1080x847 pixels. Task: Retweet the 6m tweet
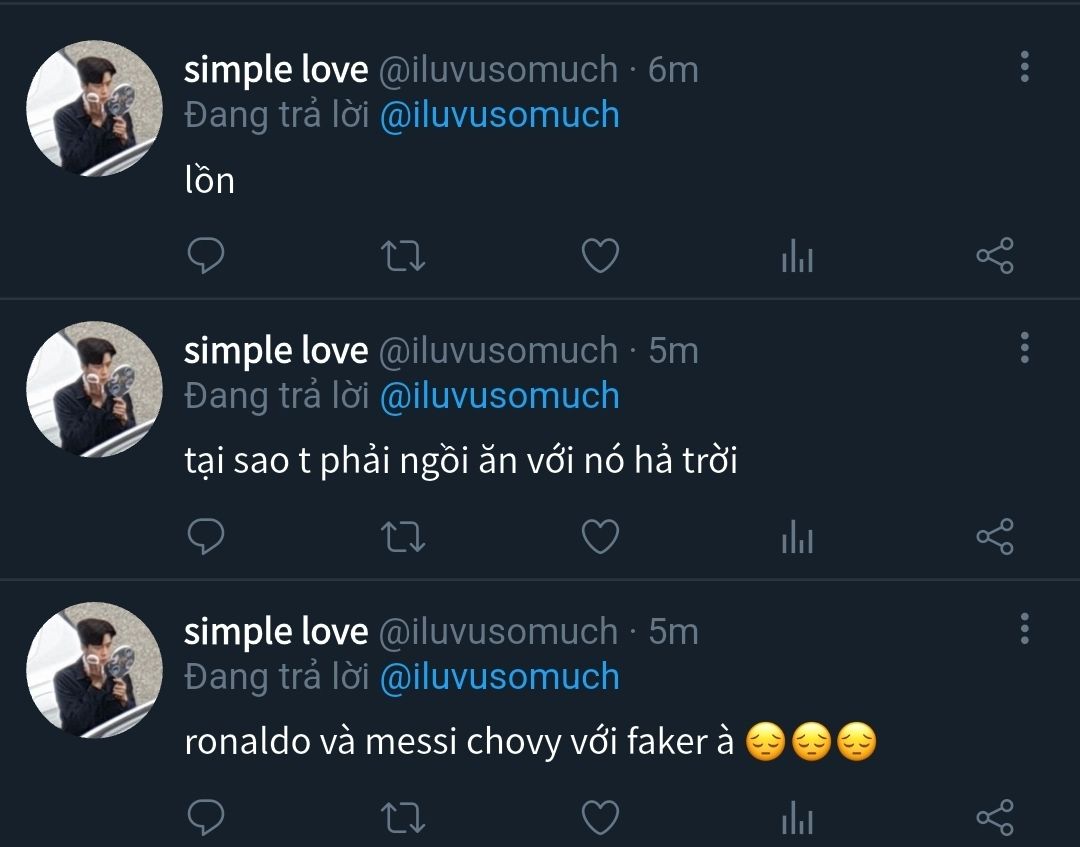404,257
